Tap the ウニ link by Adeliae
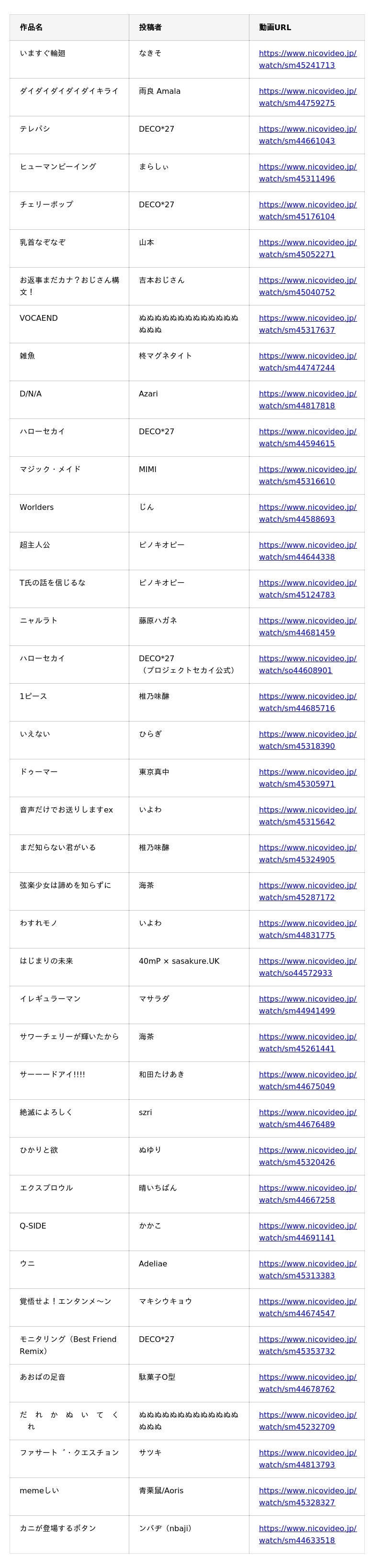This screenshot has width=383, height=1568. coord(307,1269)
